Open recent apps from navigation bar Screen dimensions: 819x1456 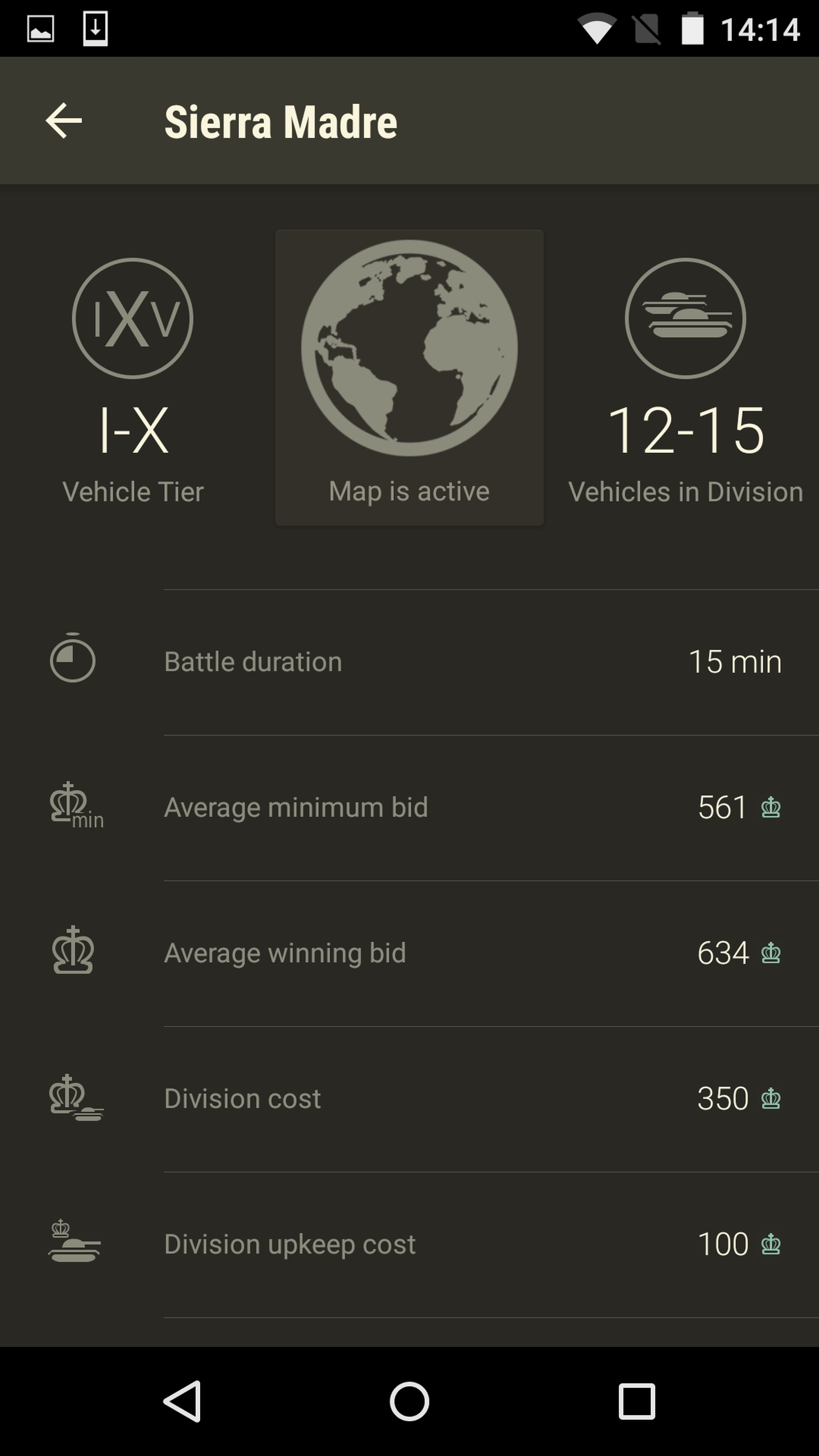click(637, 1401)
